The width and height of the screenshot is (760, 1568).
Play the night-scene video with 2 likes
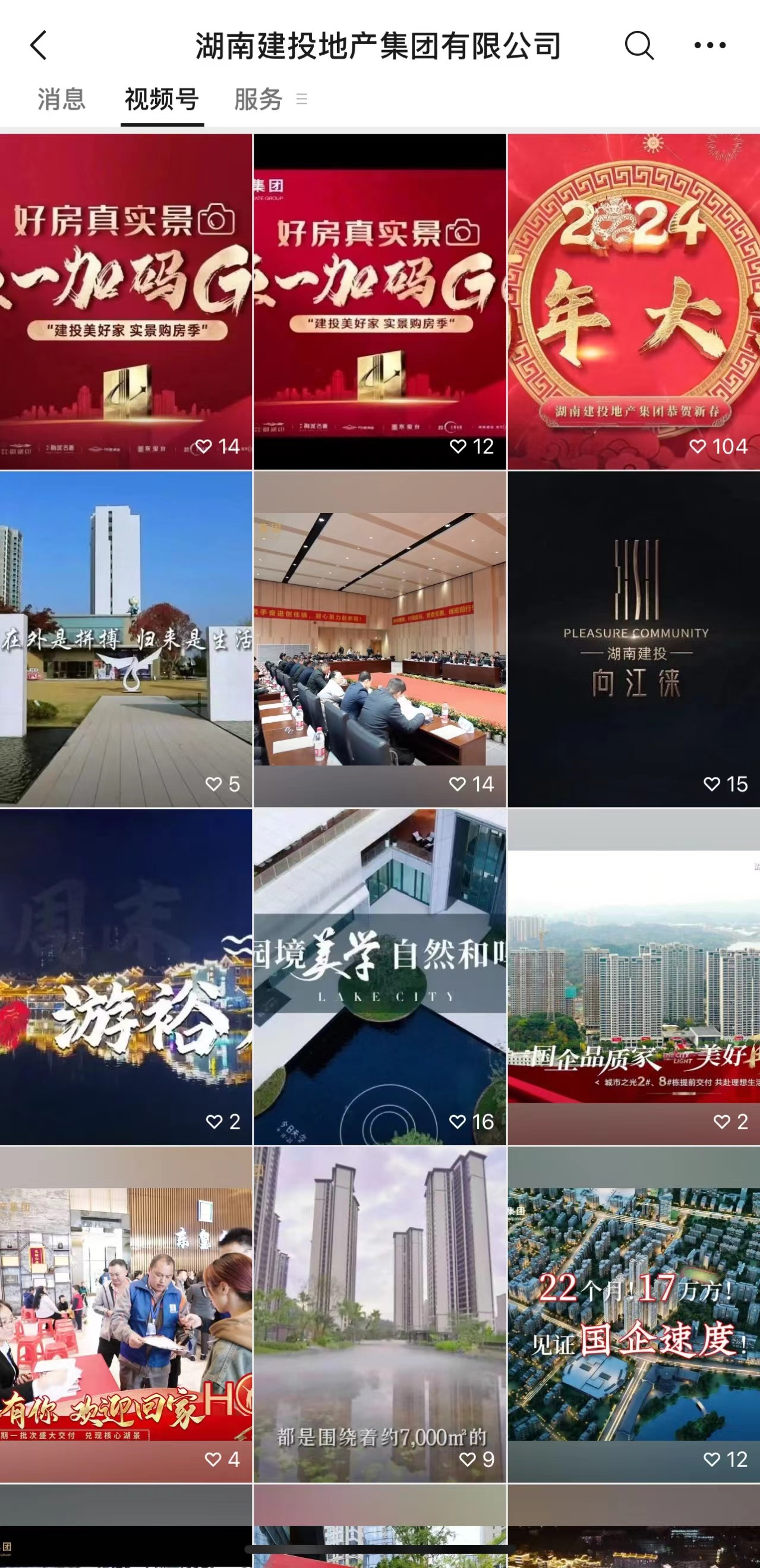pyautogui.click(x=126, y=977)
